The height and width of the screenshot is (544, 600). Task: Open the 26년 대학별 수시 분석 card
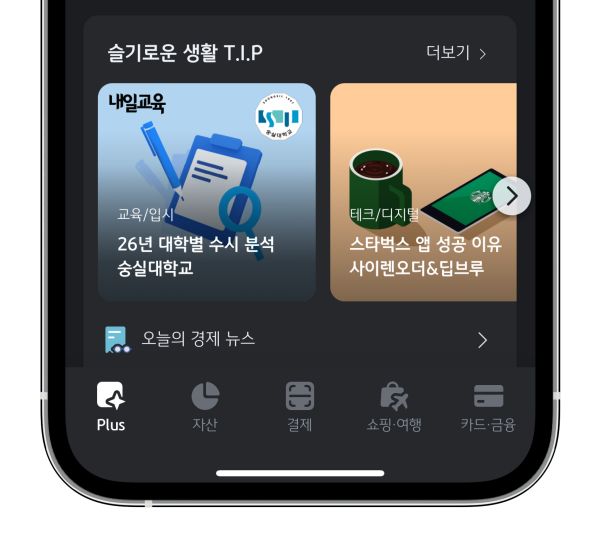pos(207,192)
